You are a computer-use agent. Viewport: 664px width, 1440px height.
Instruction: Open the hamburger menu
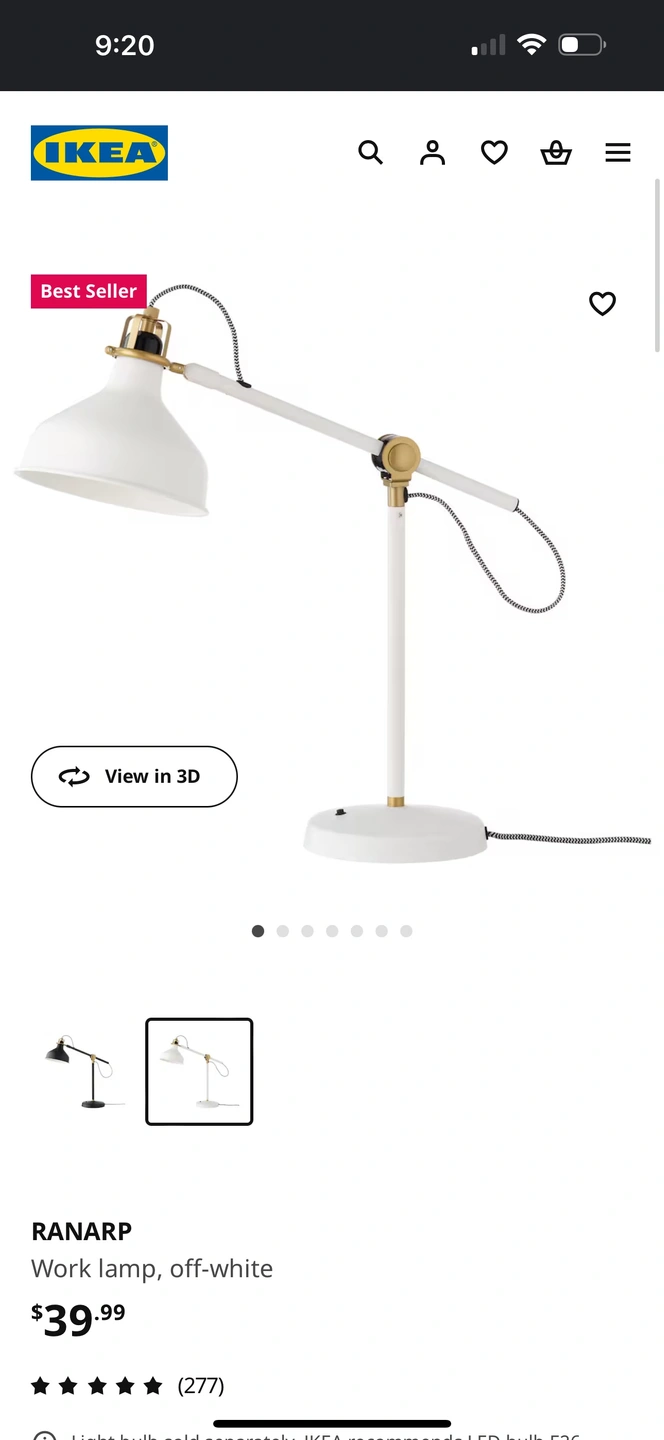618,153
